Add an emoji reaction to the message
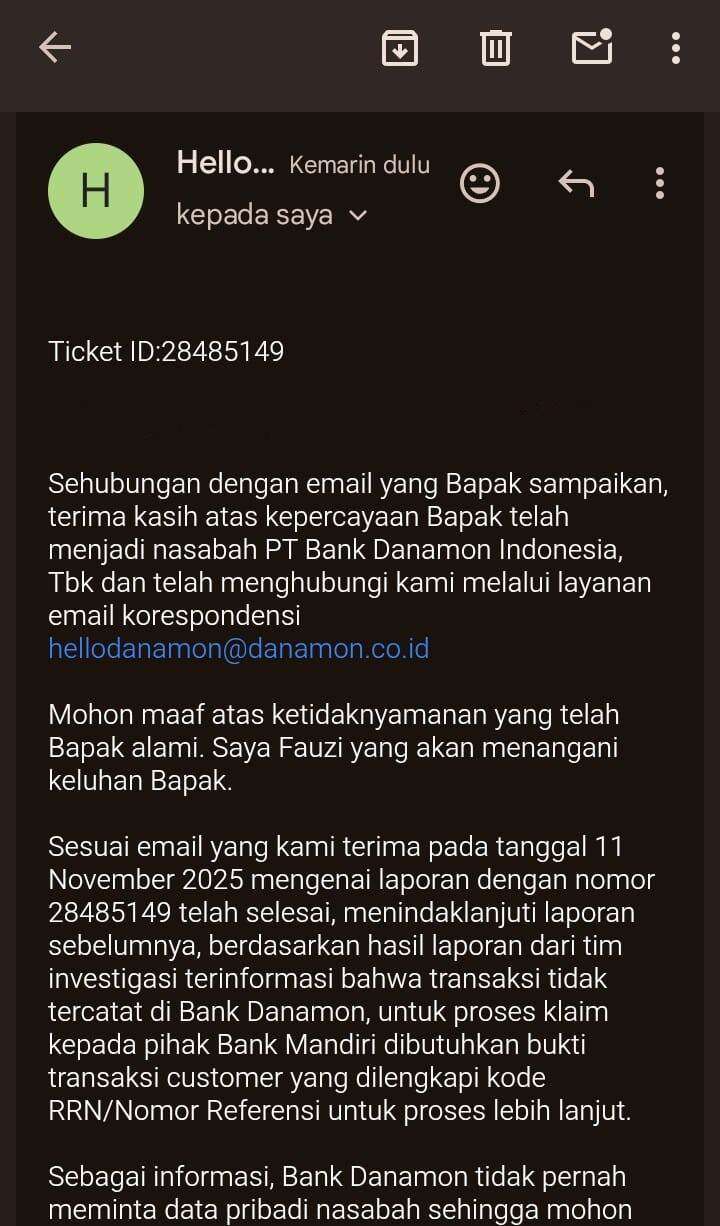720x1226 pixels. [x=480, y=183]
